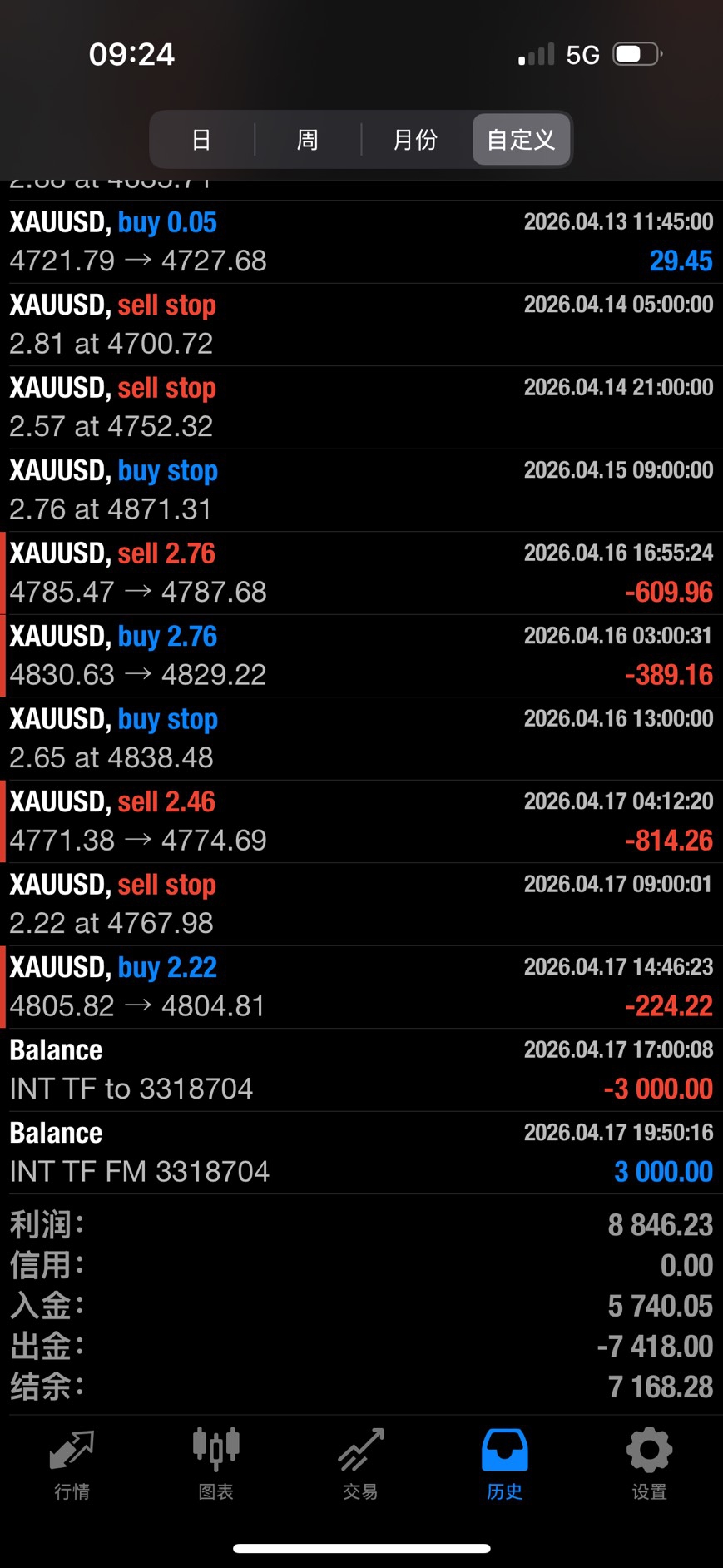Expand the Balance entry INT TF to 3318704
The height and width of the screenshot is (1568, 723).
tap(361, 1069)
